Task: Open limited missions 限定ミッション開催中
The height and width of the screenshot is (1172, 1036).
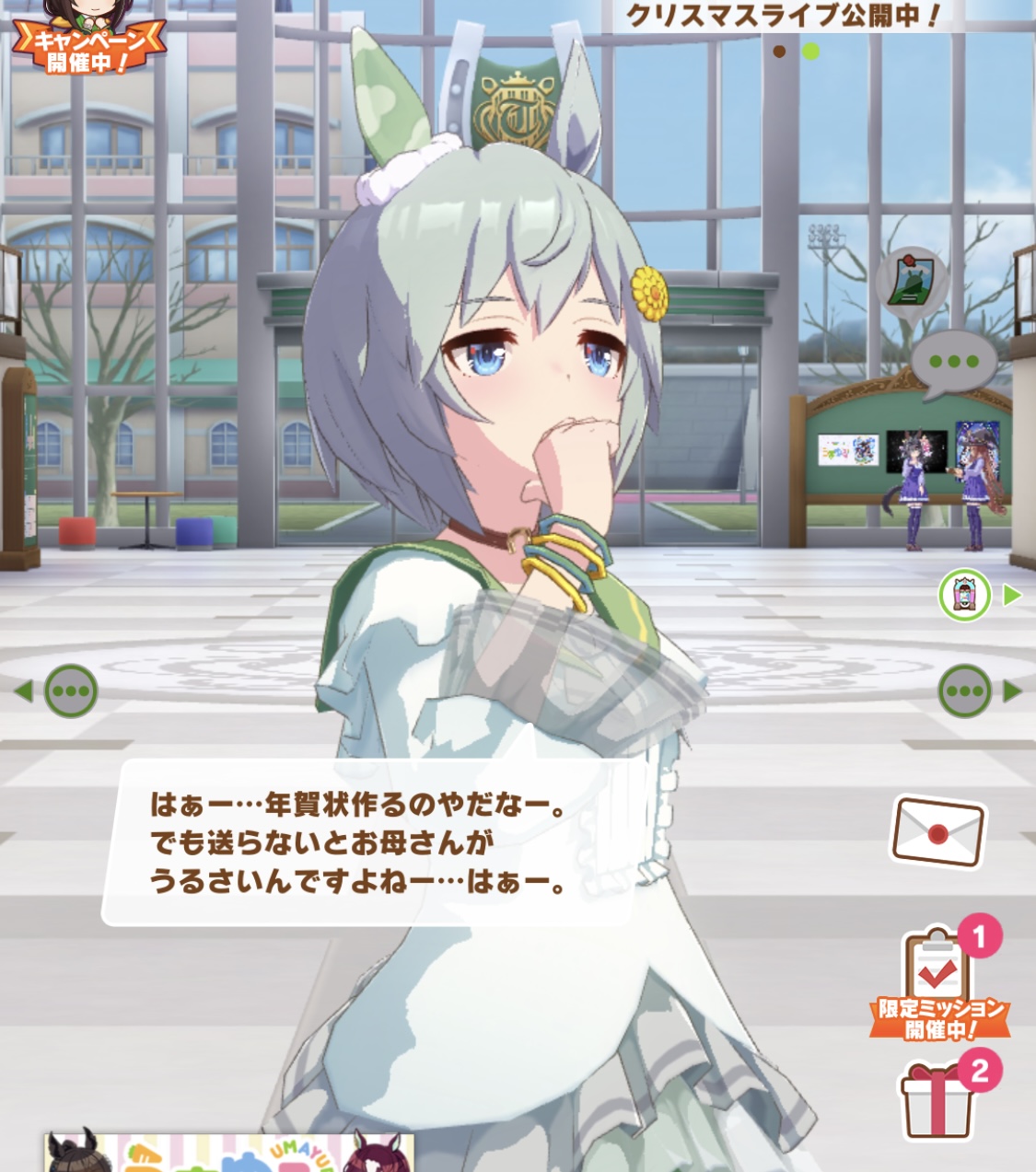Action: tap(939, 985)
